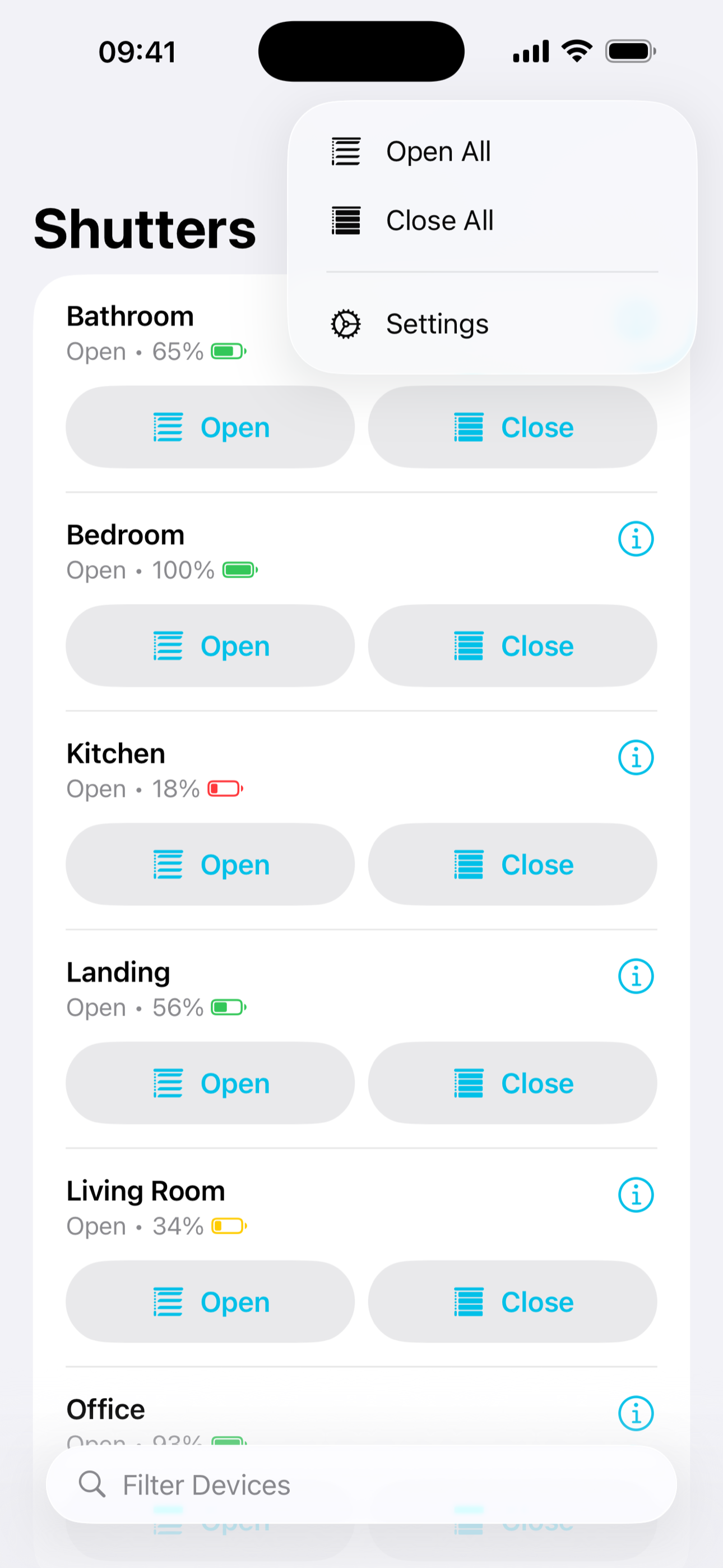The height and width of the screenshot is (1568, 723).
Task: Open the Kitchen shutter
Action: point(210,864)
